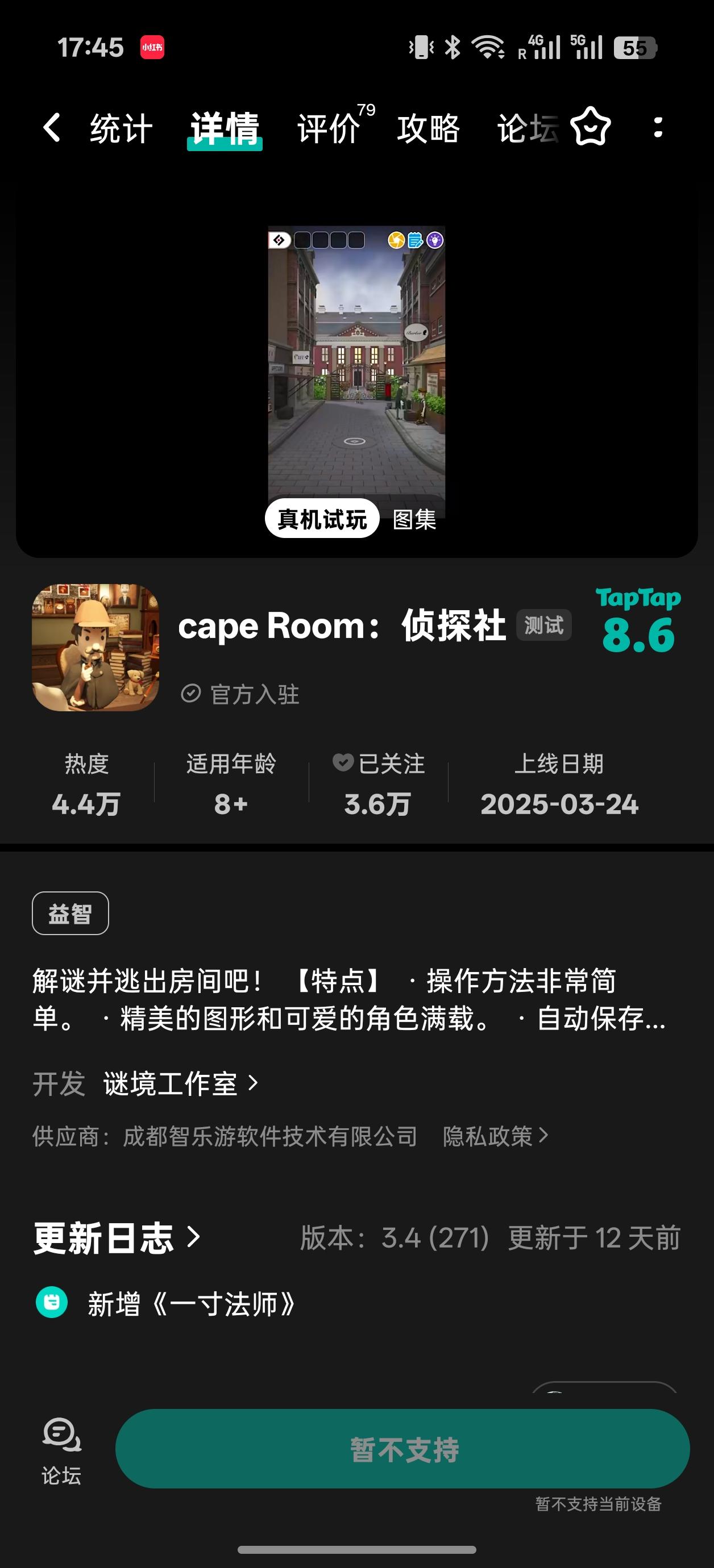Open the 攻略 strategy guide tab
This screenshot has height=1568, width=714.
coord(428,130)
